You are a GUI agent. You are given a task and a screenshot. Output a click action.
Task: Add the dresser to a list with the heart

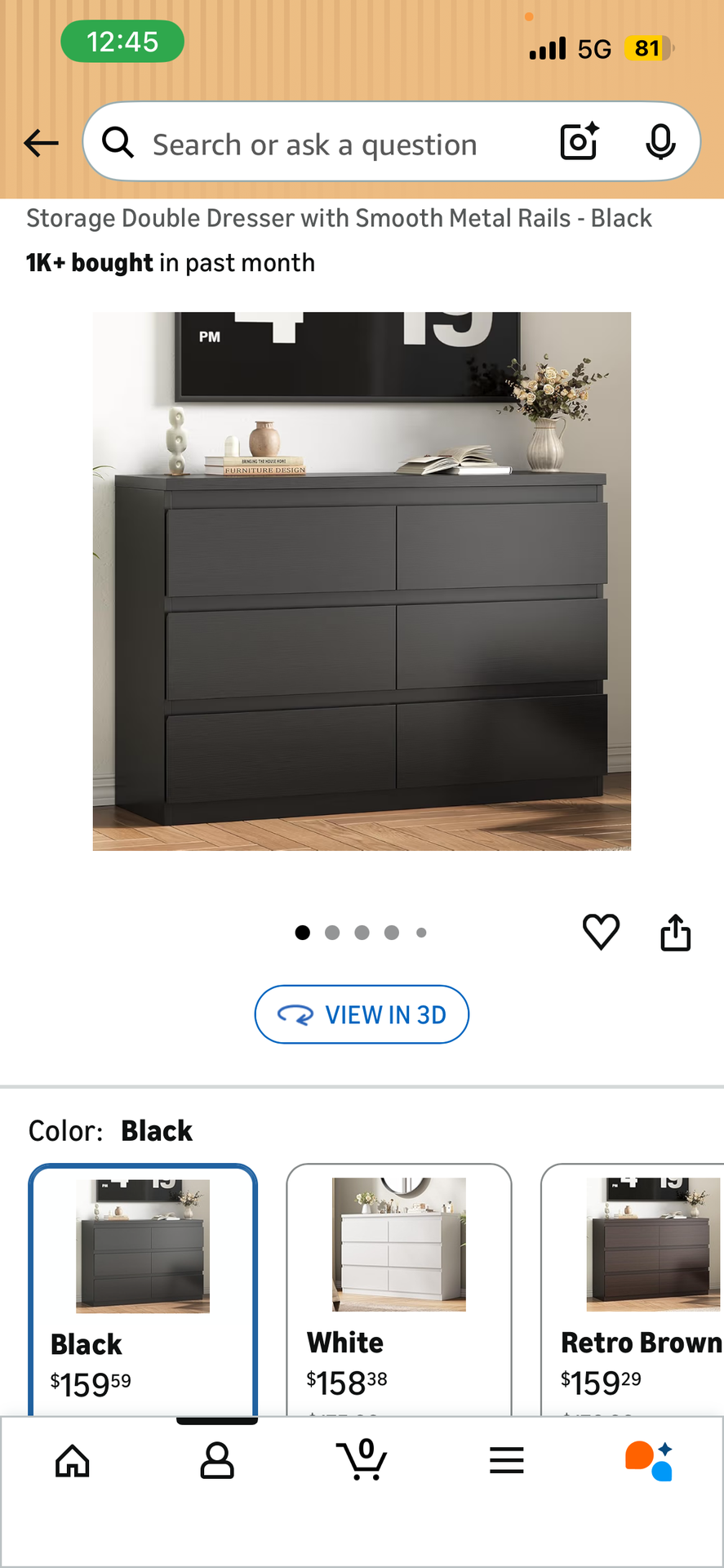point(601,932)
